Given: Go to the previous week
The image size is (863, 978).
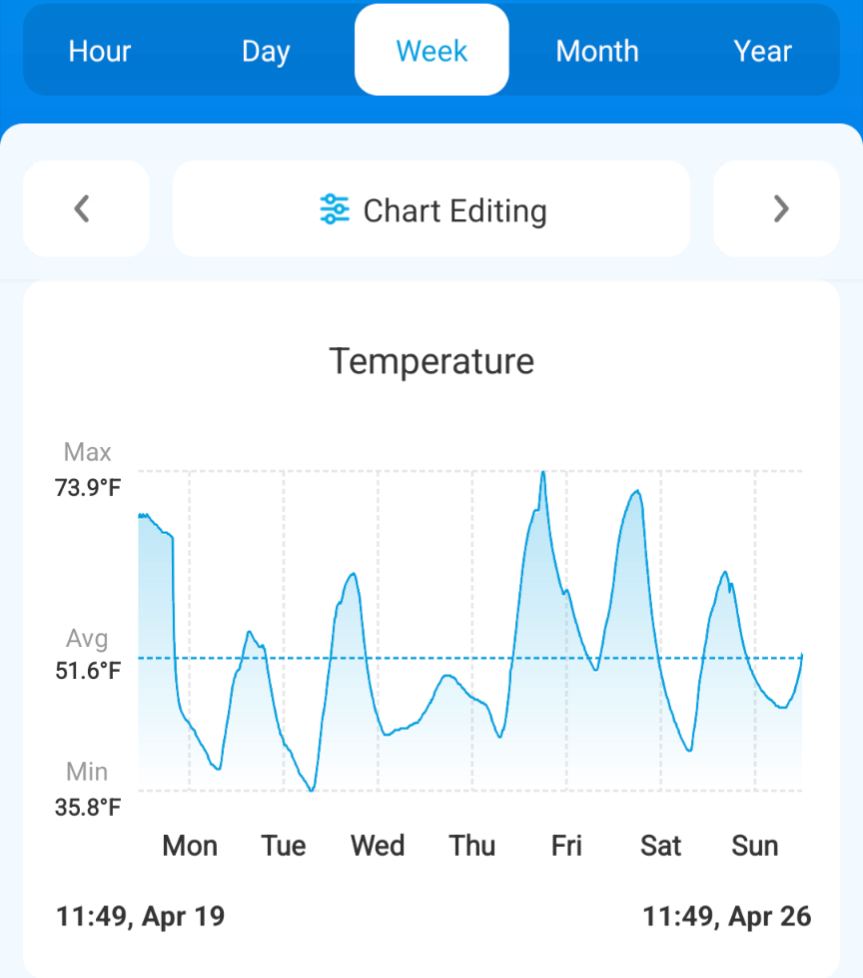Looking at the screenshot, I should 85,209.
